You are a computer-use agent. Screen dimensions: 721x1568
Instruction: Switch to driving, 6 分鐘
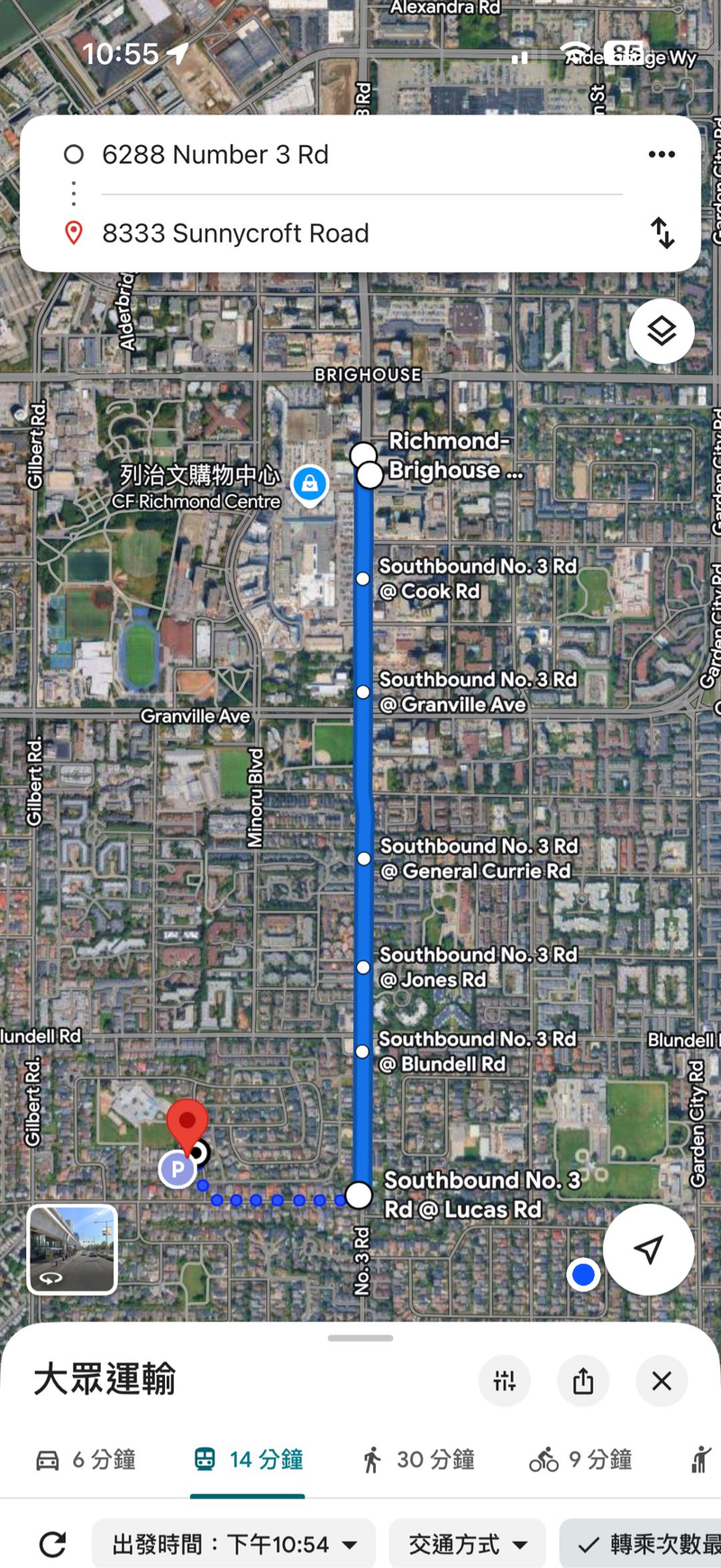[x=87, y=1460]
